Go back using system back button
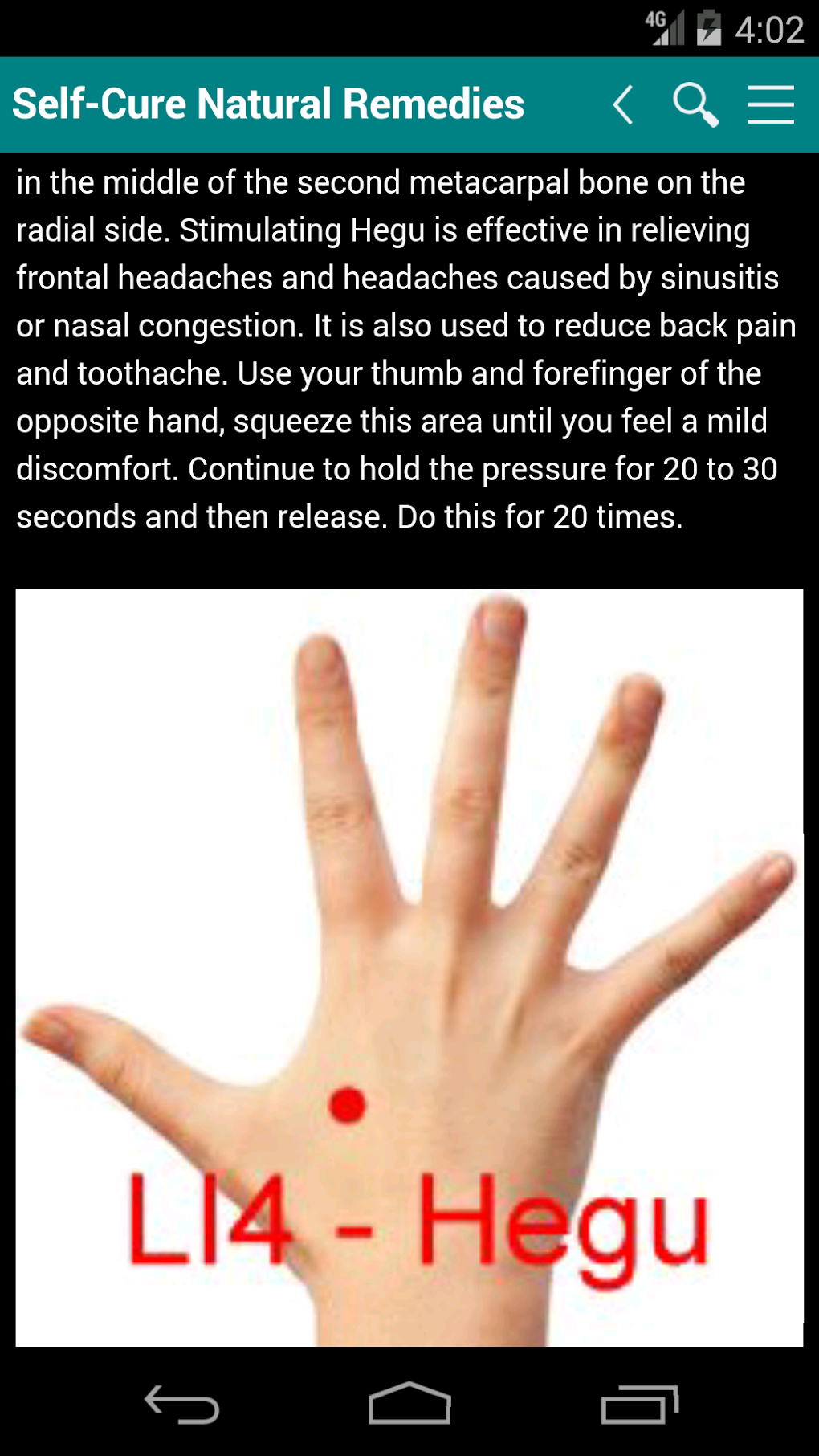Viewport: 819px width, 1456px height. click(181, 1404)
